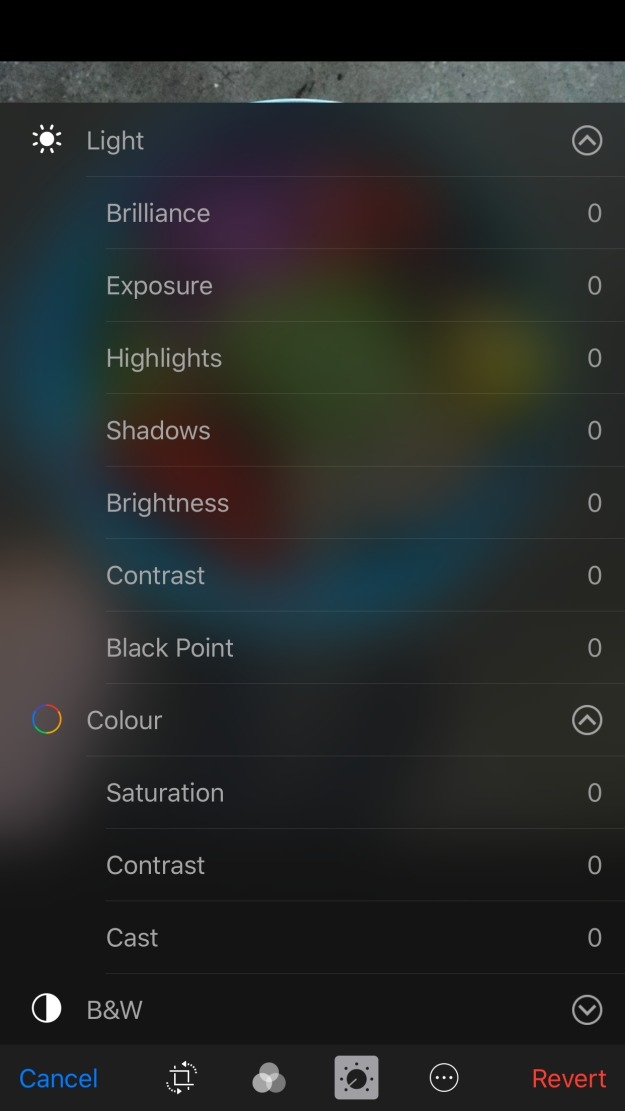This screenshot has height=1111, width=625.
Task: Open the more options ellipsis
Action: click(444, 1078)
